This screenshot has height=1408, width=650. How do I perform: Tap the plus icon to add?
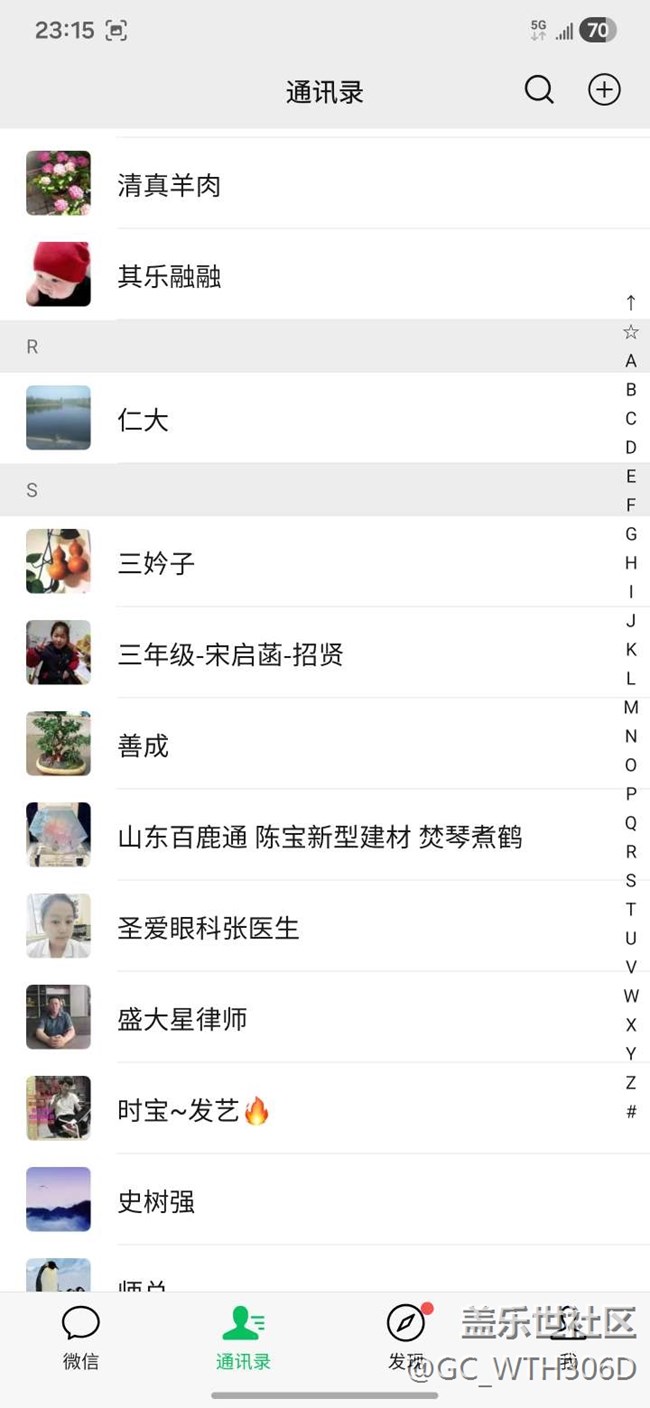[x=604, y=90]
